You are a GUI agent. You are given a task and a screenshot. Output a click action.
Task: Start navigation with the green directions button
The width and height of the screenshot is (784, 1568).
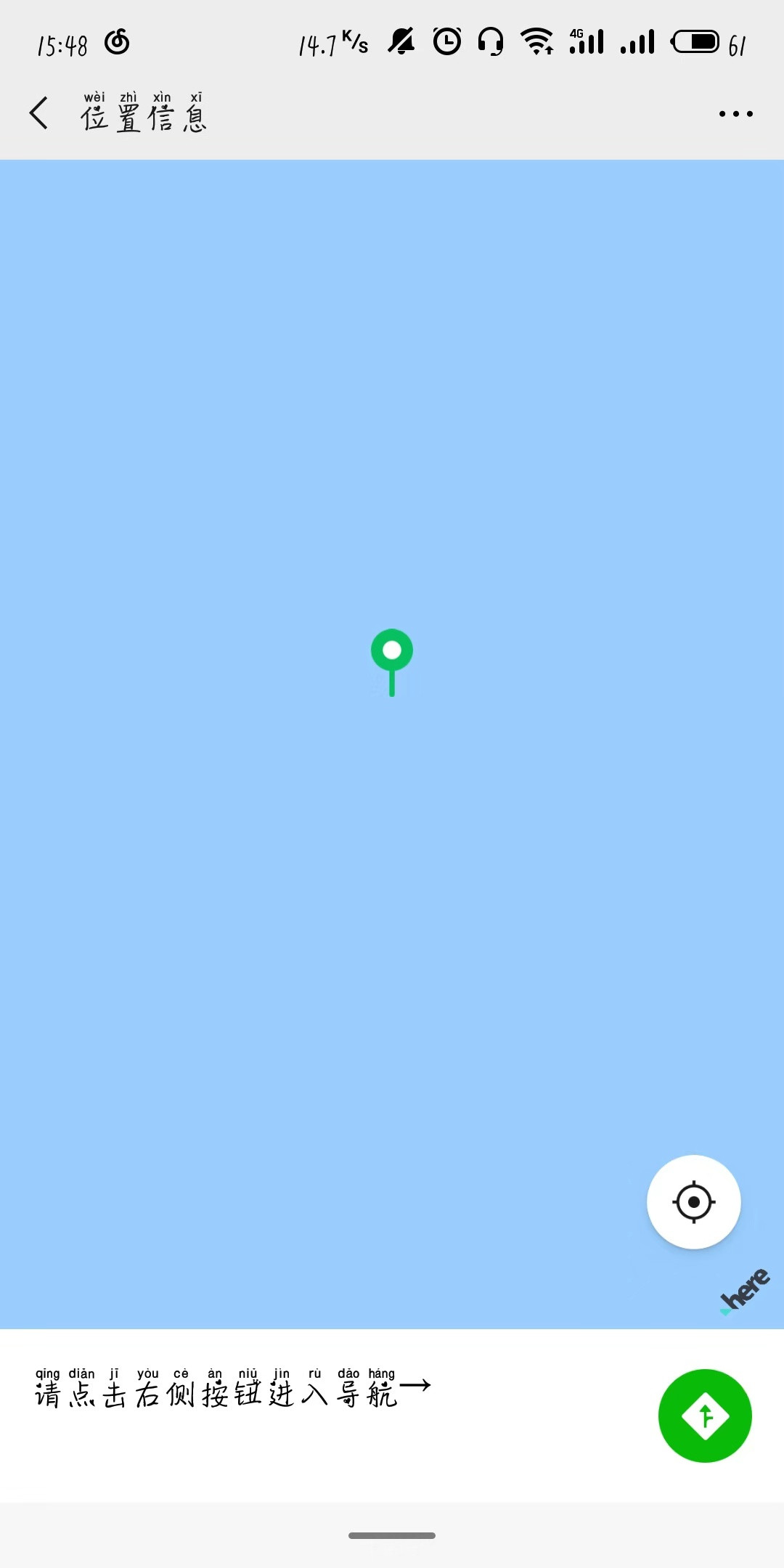[x=705, y=1416]
